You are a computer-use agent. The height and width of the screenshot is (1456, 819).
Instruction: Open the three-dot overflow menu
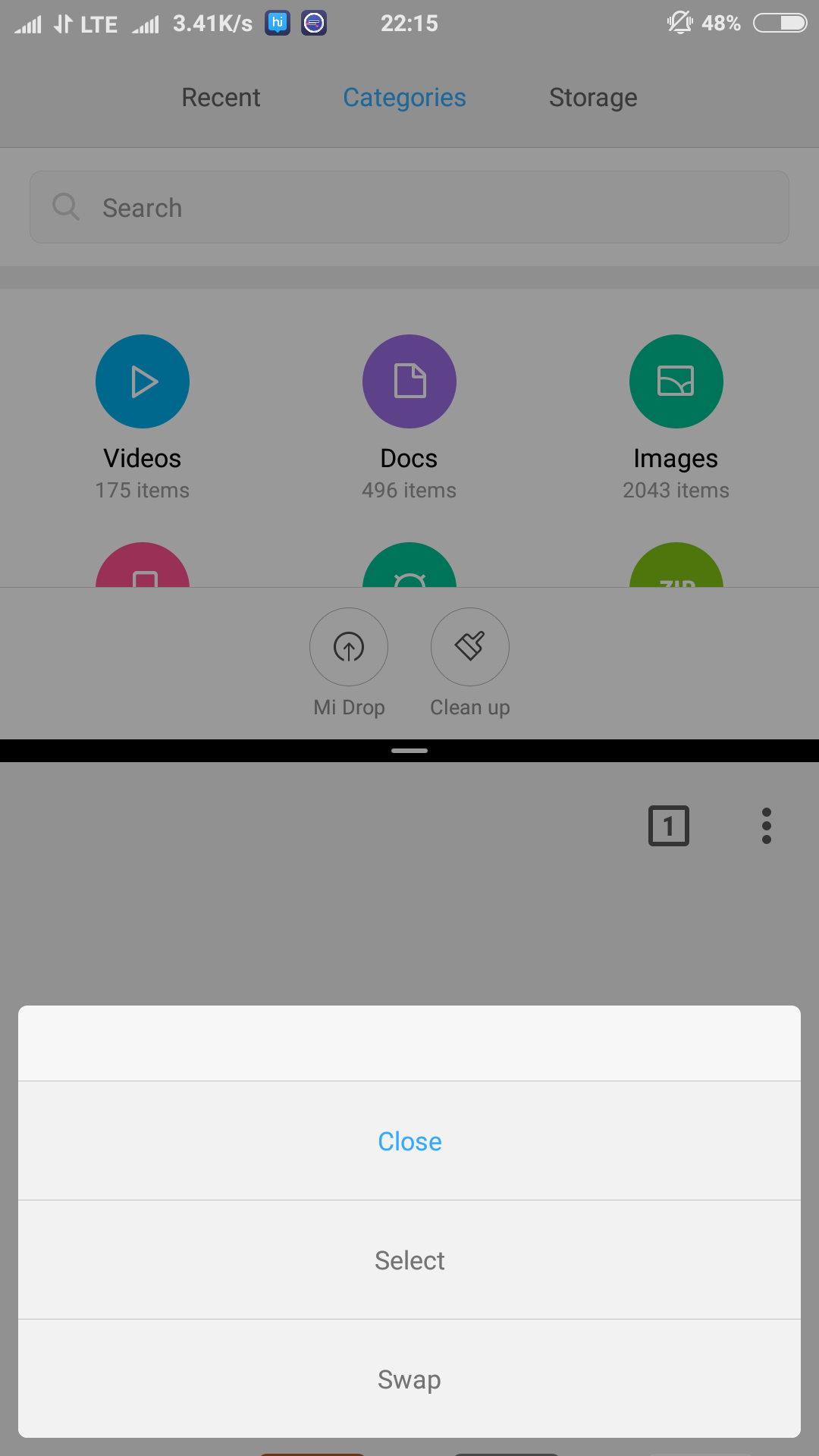tap(767, 826)
